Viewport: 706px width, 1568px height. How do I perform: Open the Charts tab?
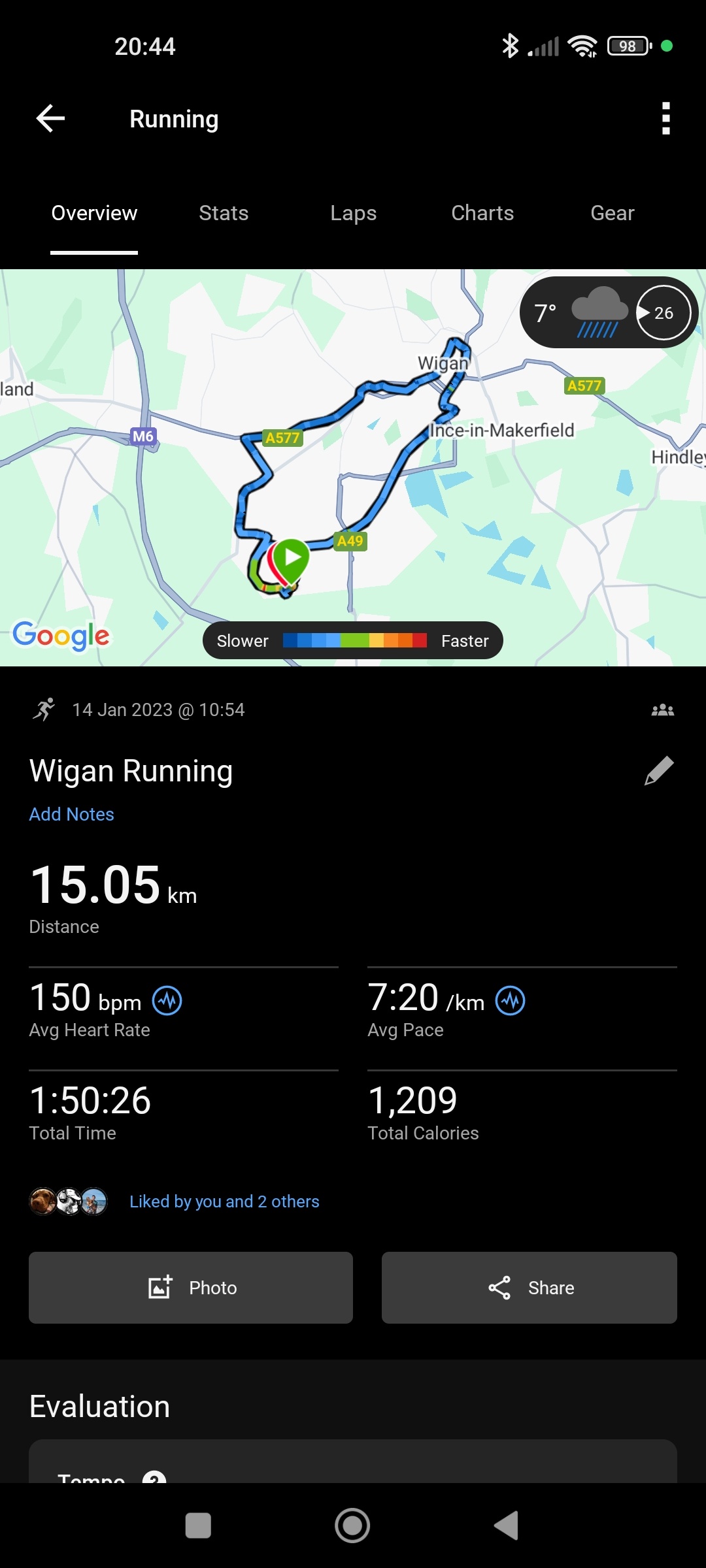pos(482,213)
